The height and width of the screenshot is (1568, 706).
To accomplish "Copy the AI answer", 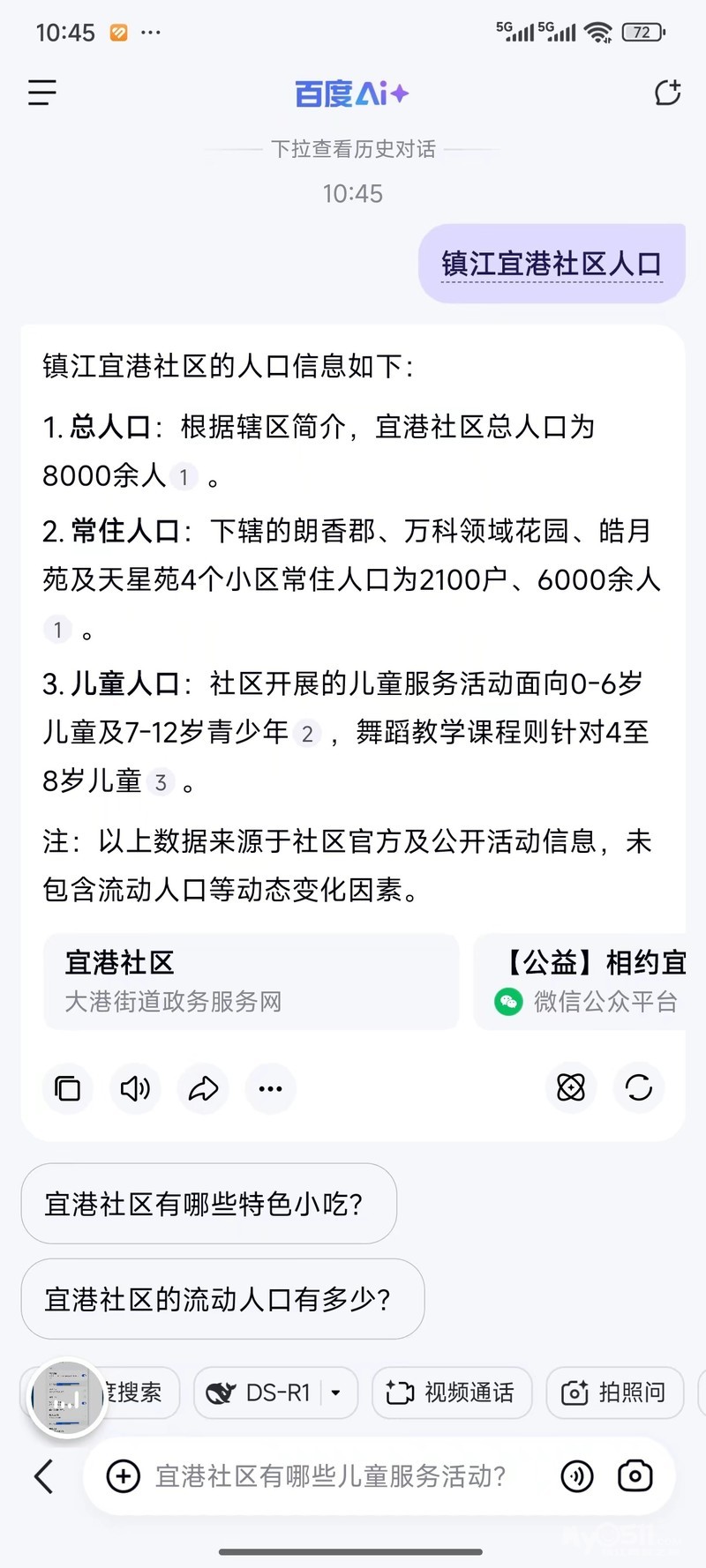I will click(68, 1088).
